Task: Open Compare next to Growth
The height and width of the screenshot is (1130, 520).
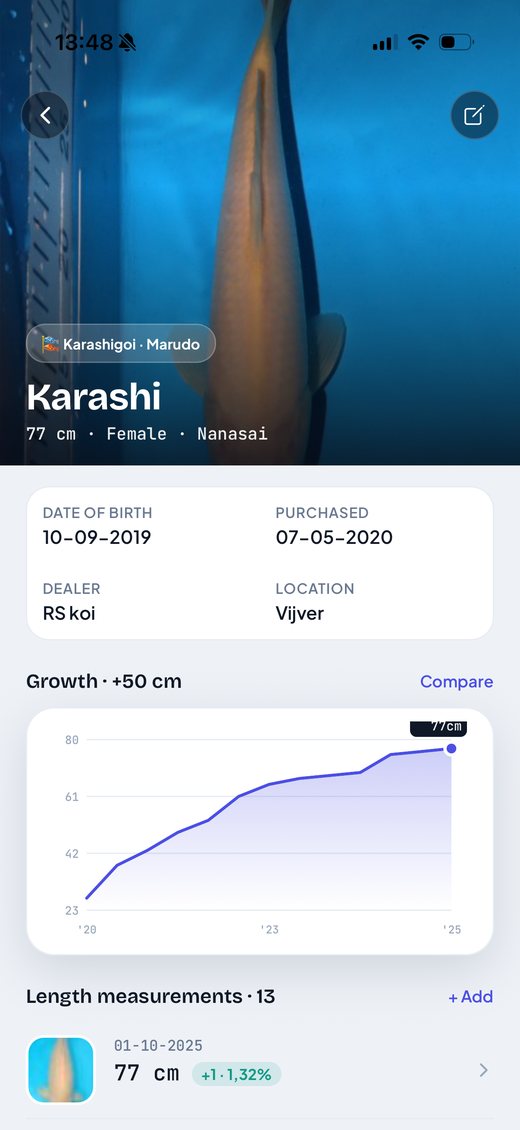Action: coord(457,682)
